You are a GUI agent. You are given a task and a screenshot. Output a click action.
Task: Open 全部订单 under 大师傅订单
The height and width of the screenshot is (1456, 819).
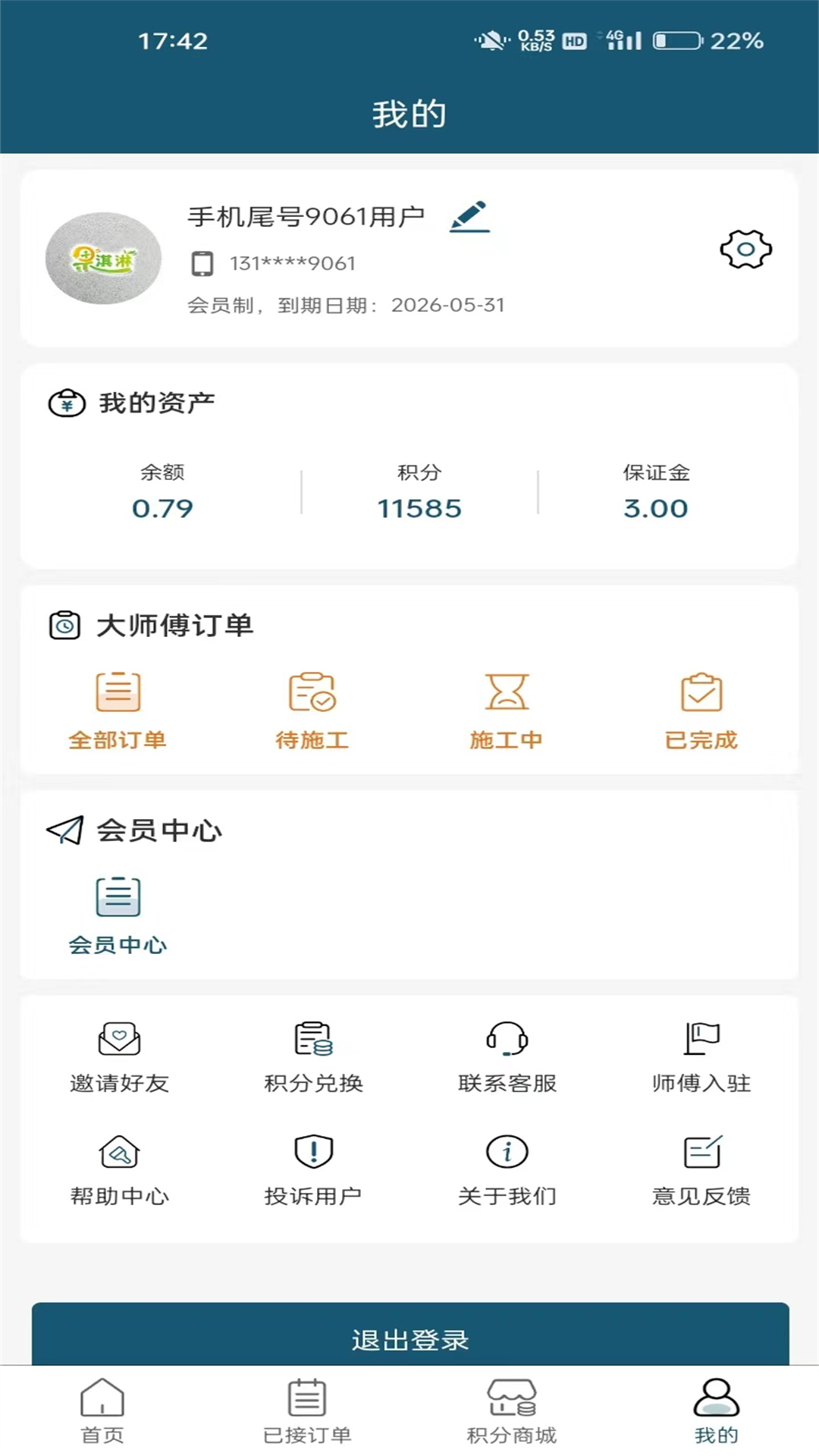(x=118, y=705)
